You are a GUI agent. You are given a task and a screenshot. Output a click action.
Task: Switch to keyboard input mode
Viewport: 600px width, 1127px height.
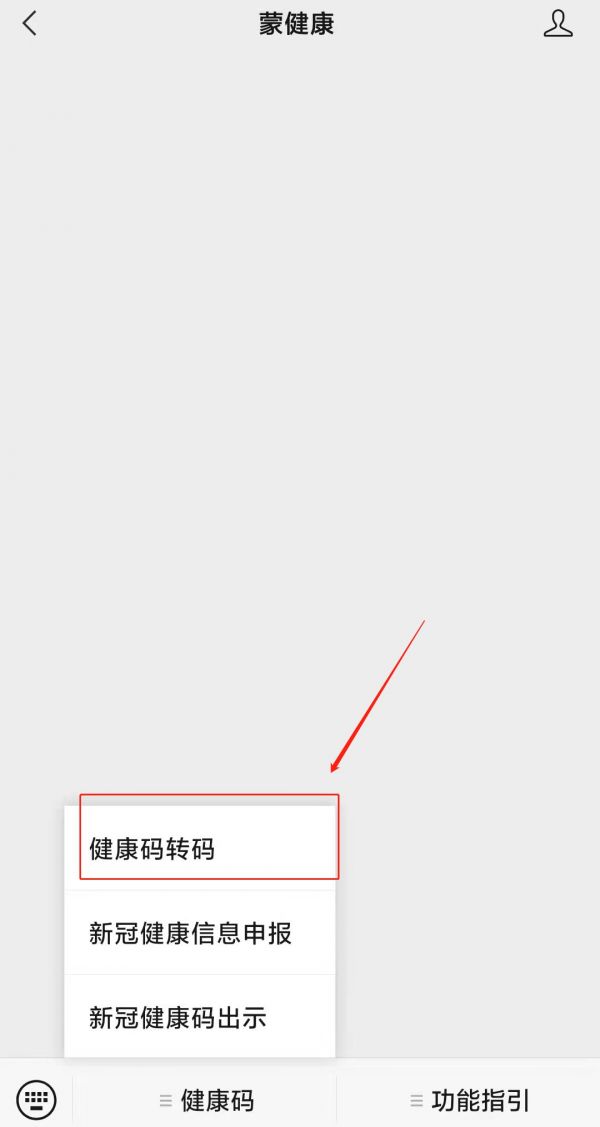pyautogui.click(x=36, y=1098)
